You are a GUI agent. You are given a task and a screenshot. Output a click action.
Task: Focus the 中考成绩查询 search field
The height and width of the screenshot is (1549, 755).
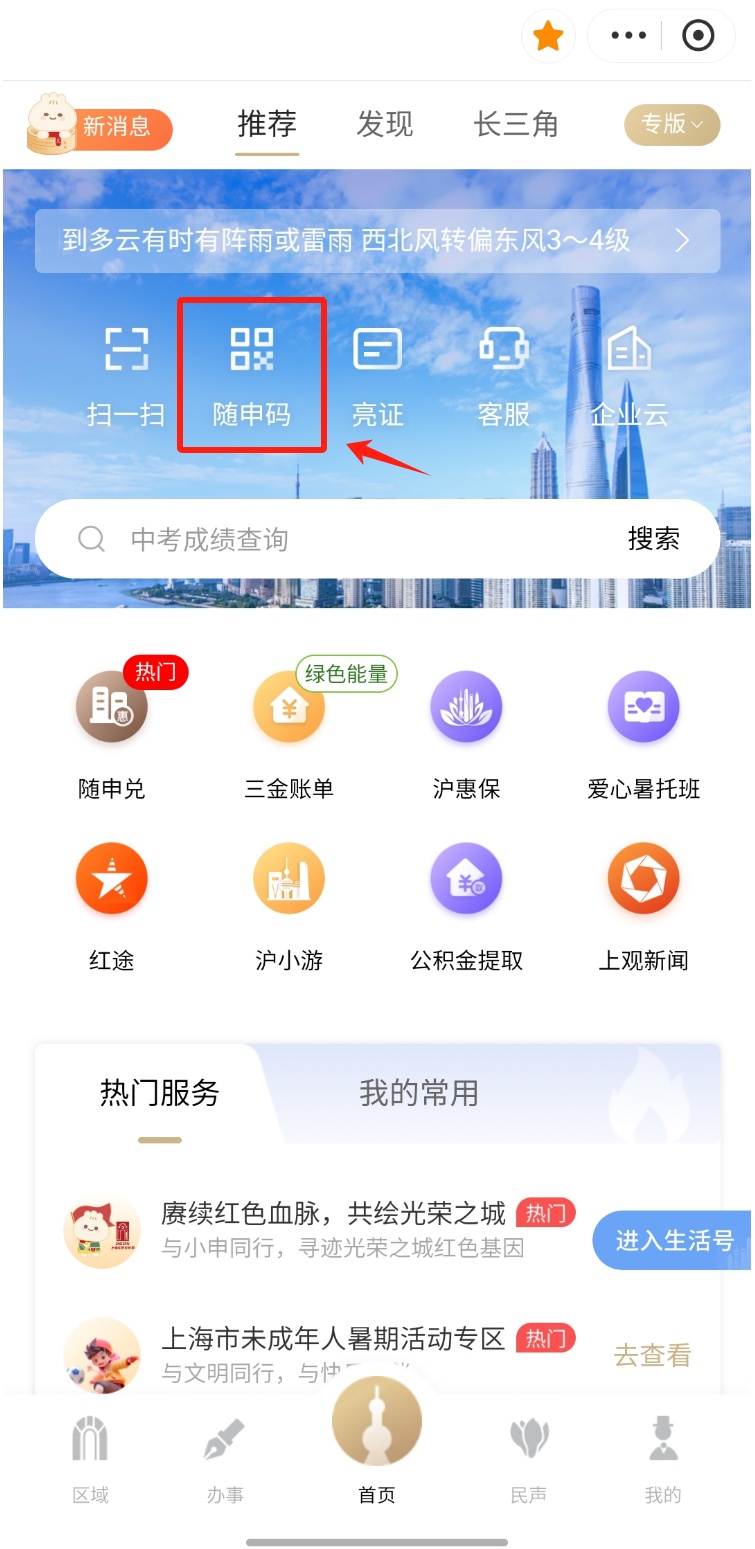(330, 540)
